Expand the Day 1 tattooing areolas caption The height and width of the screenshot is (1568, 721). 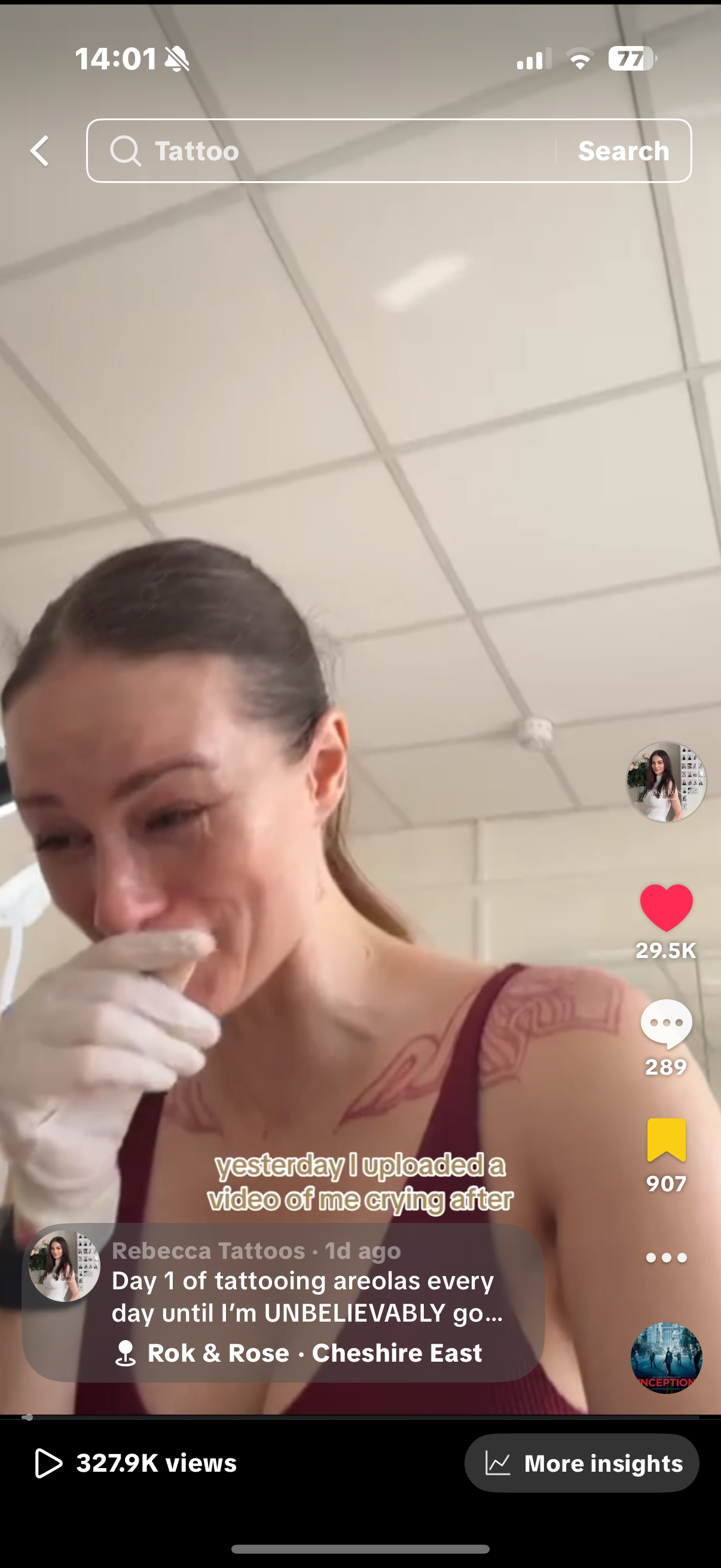[x=307, y=1297]
